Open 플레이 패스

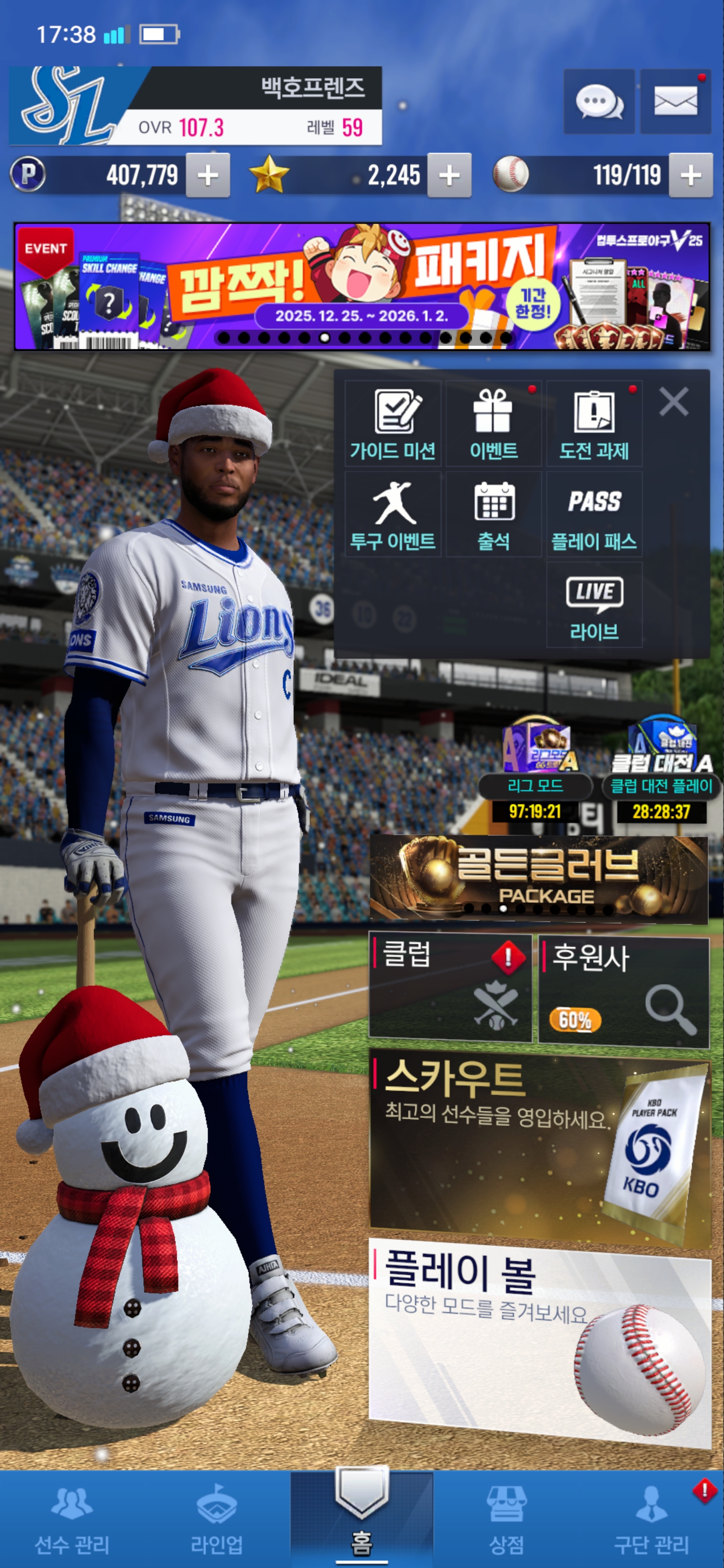594,515
